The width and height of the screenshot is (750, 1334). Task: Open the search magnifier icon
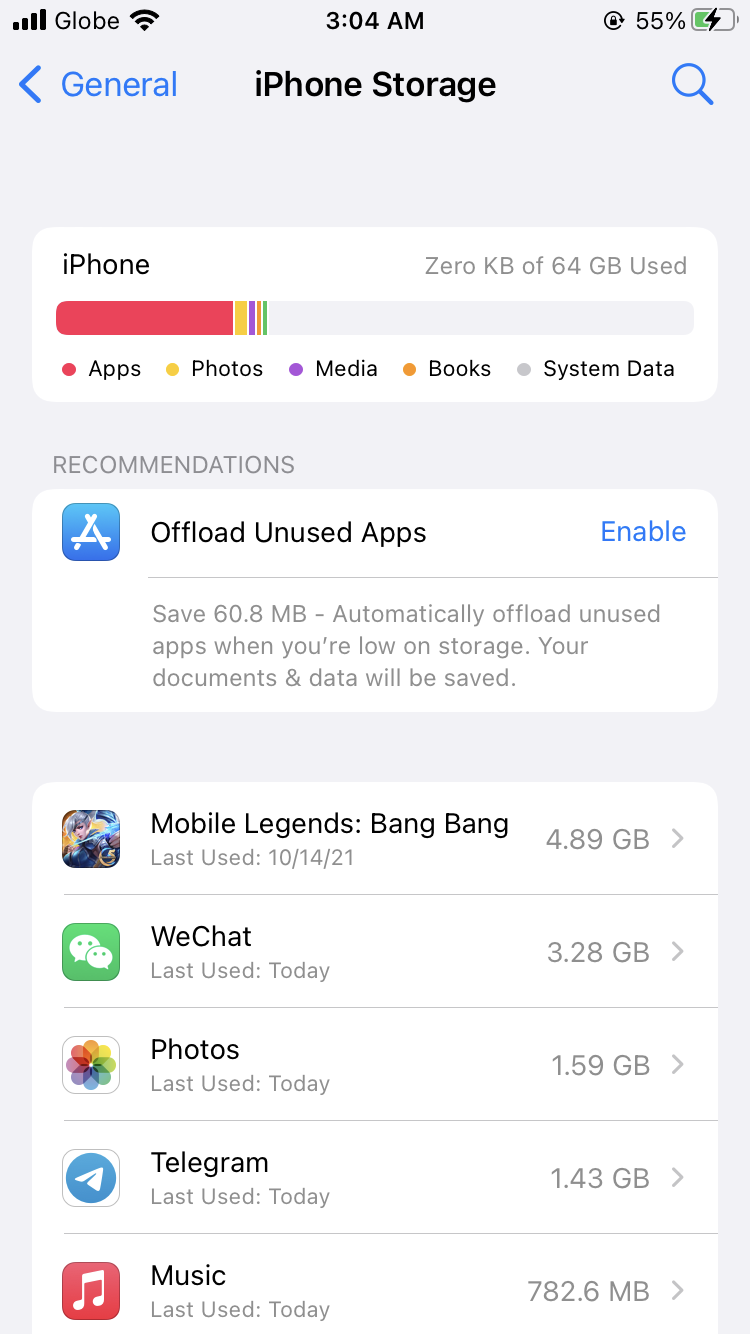pyautogui.click(x=691, y=85)
